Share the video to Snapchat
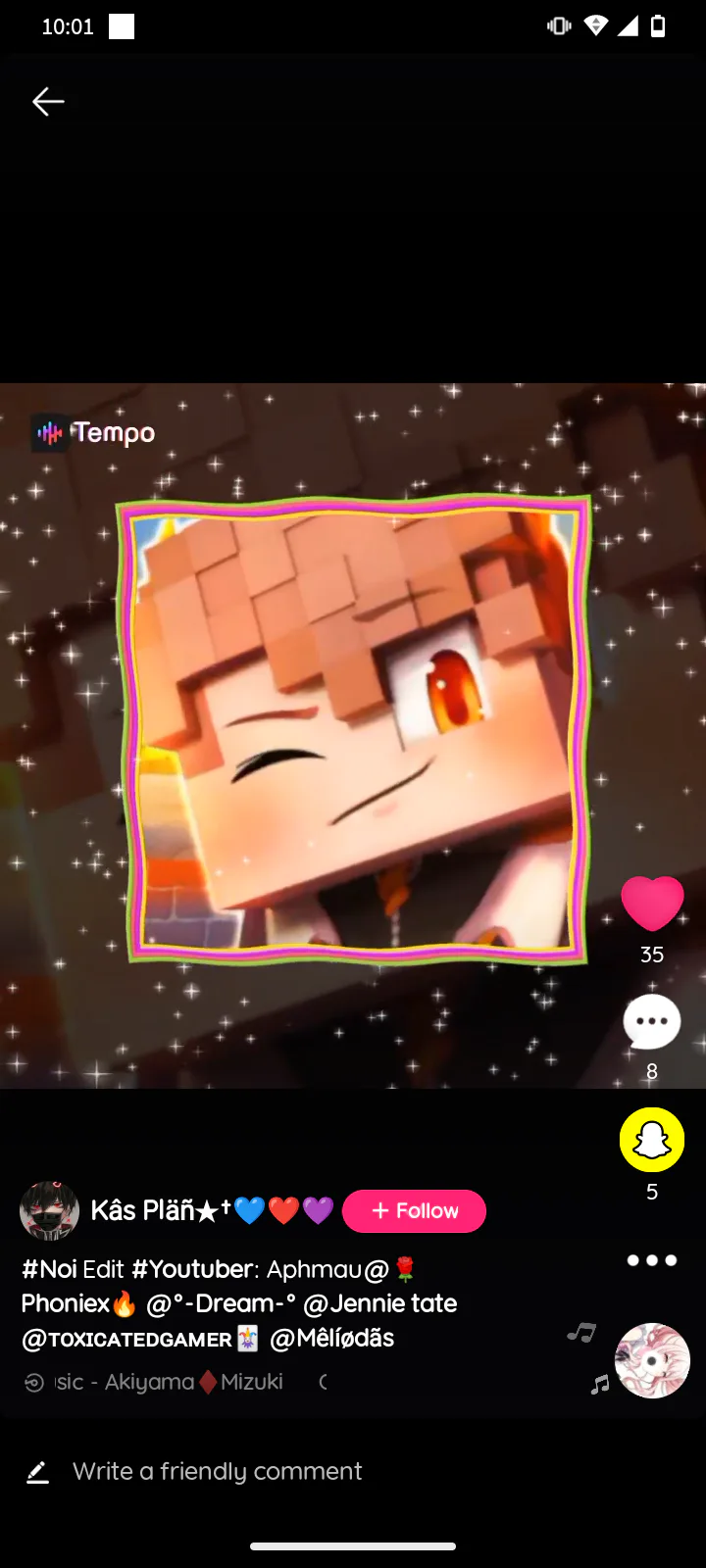The height and width of the screenshot is (1568, 706). click(x=652, y=1140)
